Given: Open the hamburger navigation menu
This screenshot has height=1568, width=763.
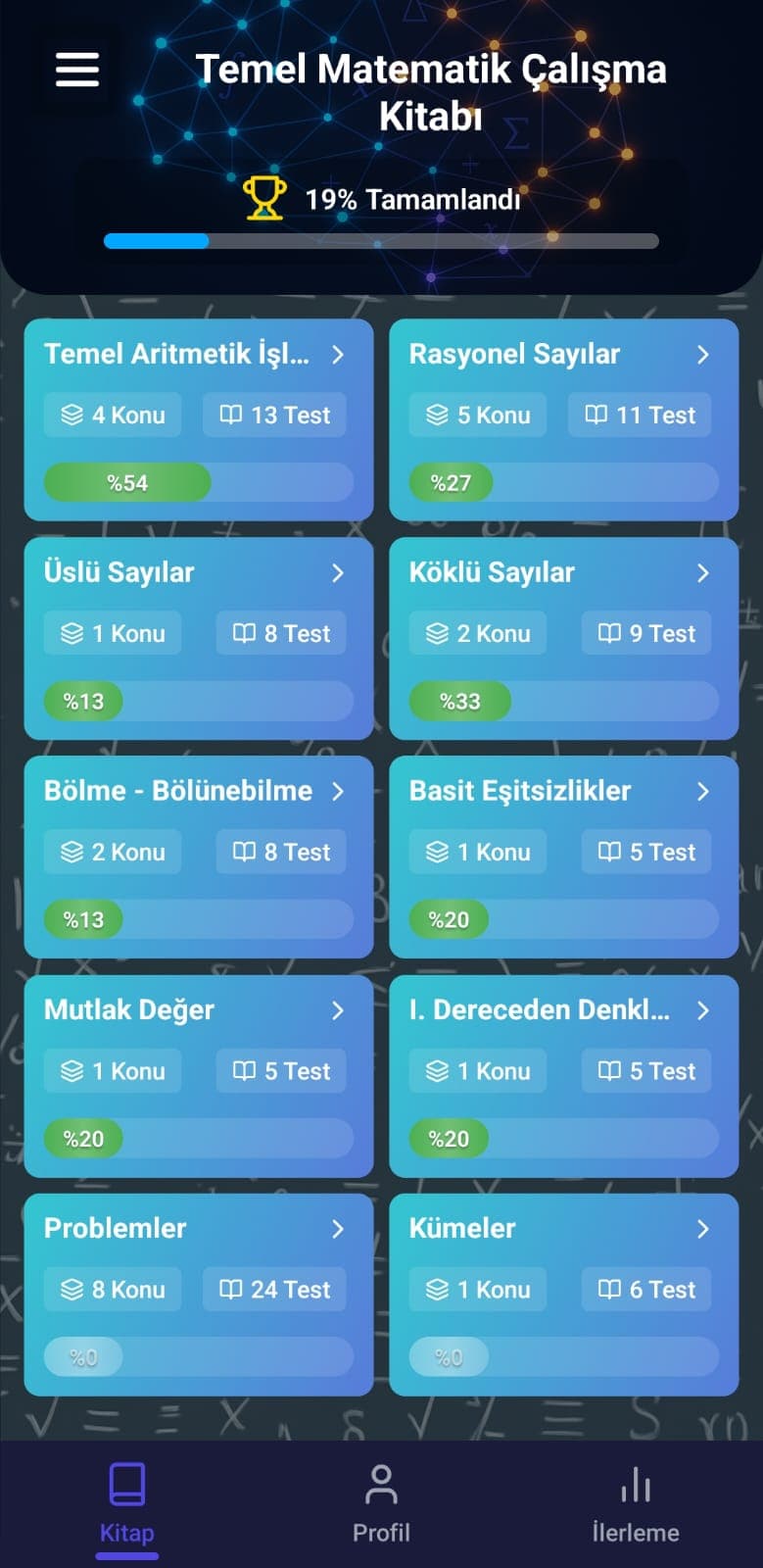Looking at the screenshot, I should [x=75, y=70].
